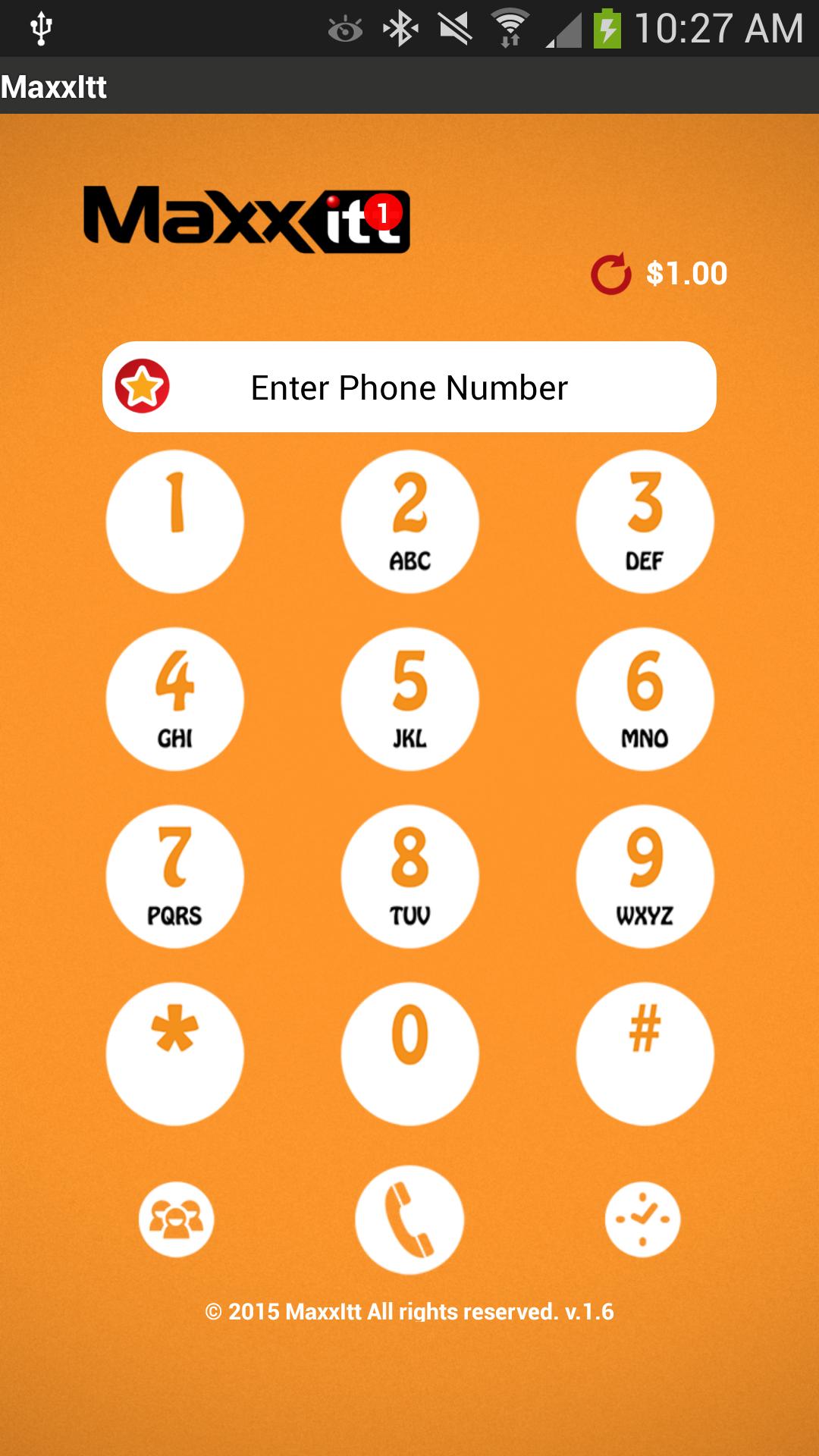Enter digit 8 TUV
This screenshot has height=1456, width=819.
(409, 877)
